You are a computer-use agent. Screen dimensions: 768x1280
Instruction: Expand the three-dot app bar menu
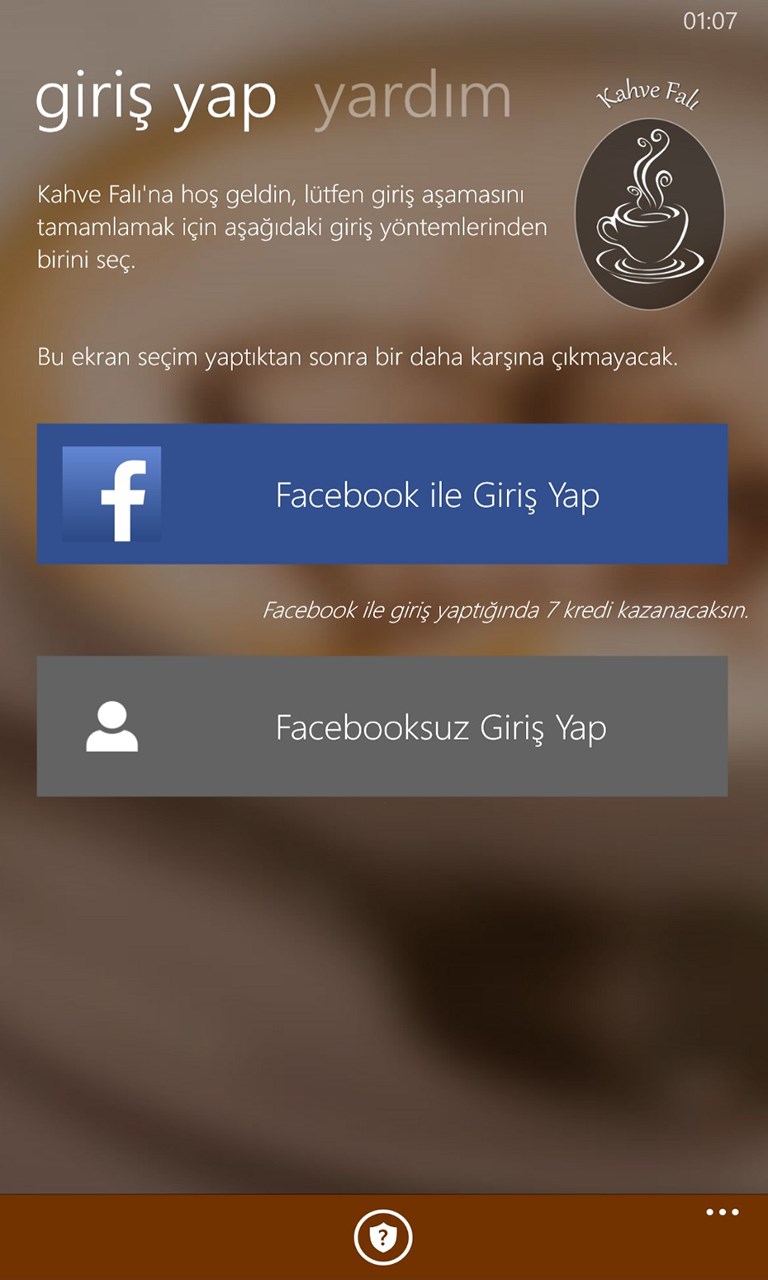[722, 1213]
